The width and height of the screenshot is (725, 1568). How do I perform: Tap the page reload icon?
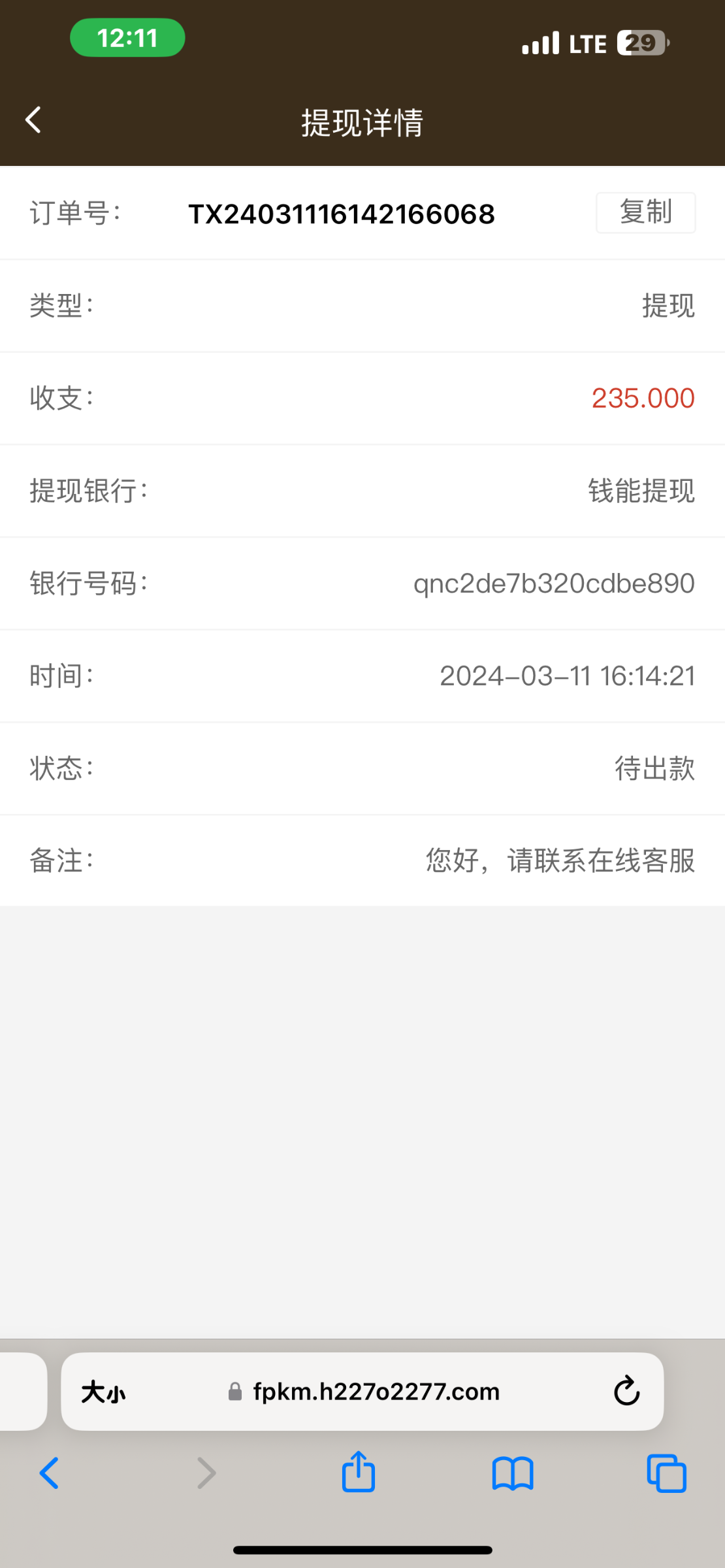tap(626, 1392)
